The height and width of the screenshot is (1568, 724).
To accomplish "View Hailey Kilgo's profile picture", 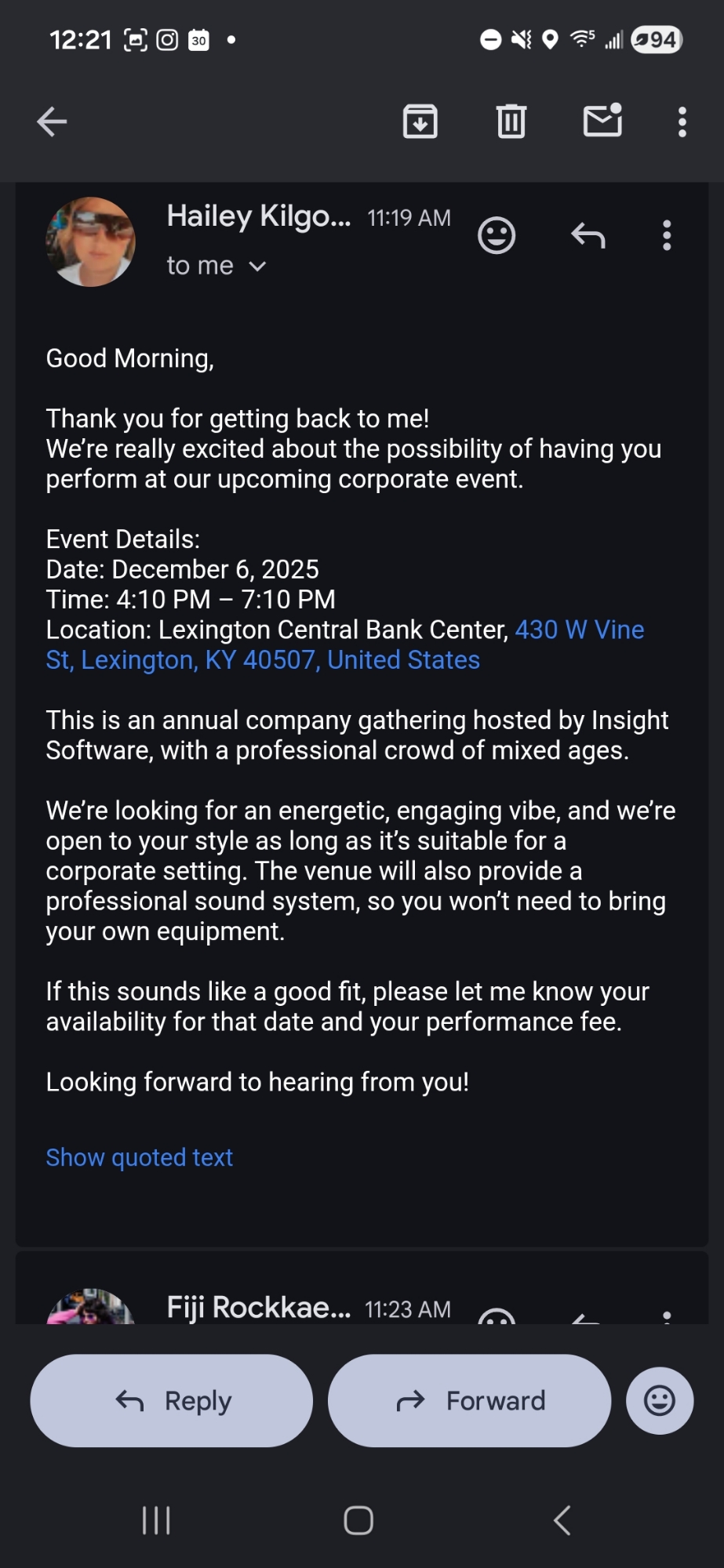I will [91, 241].
